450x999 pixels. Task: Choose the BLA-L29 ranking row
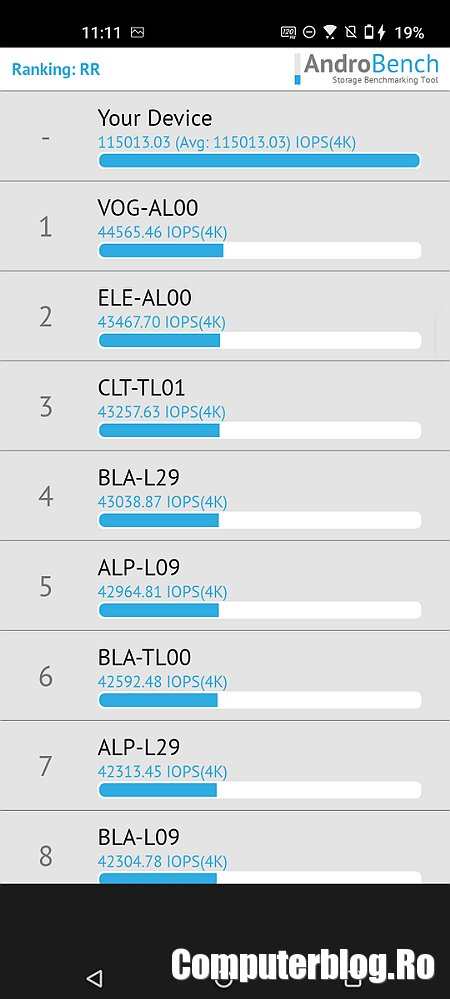click(x=225, y=496)
